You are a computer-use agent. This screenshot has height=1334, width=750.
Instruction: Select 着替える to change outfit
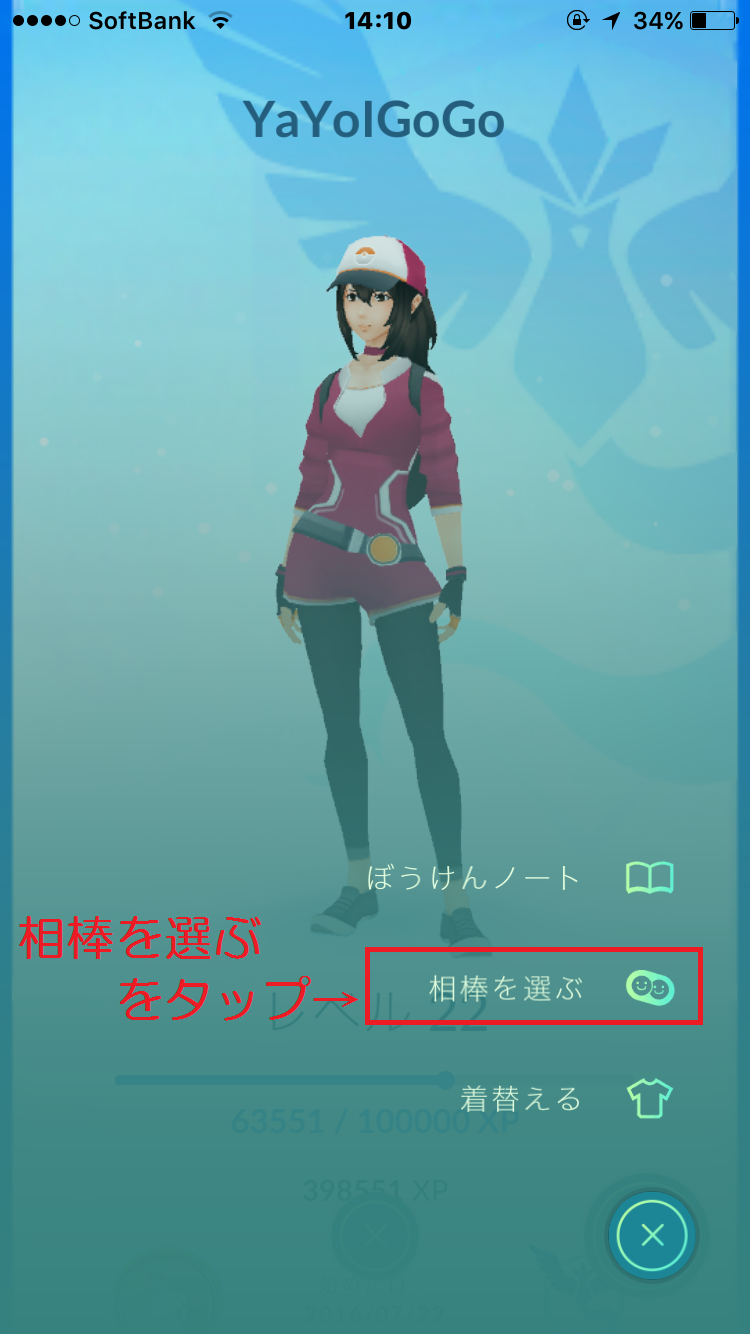pos(565,1099)
